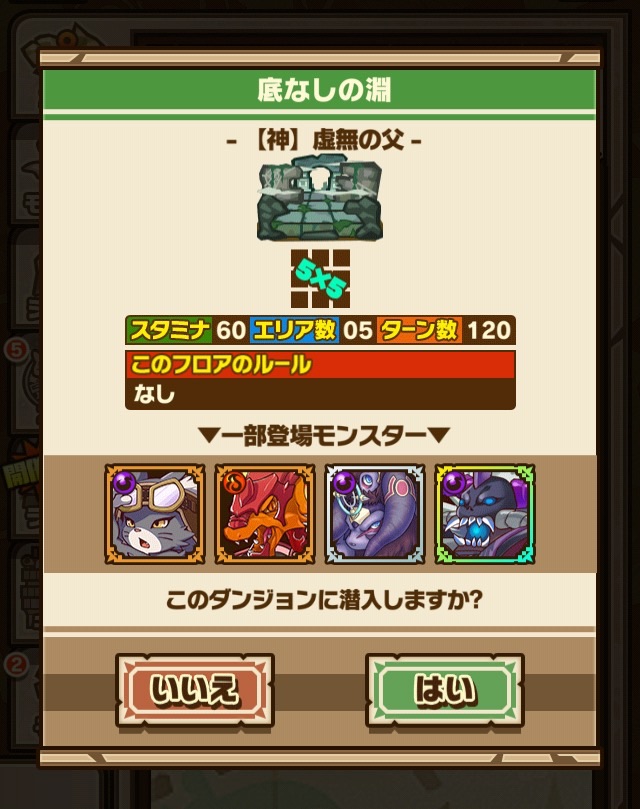View the purple elephant monster icon

click(x=374, y=514)
